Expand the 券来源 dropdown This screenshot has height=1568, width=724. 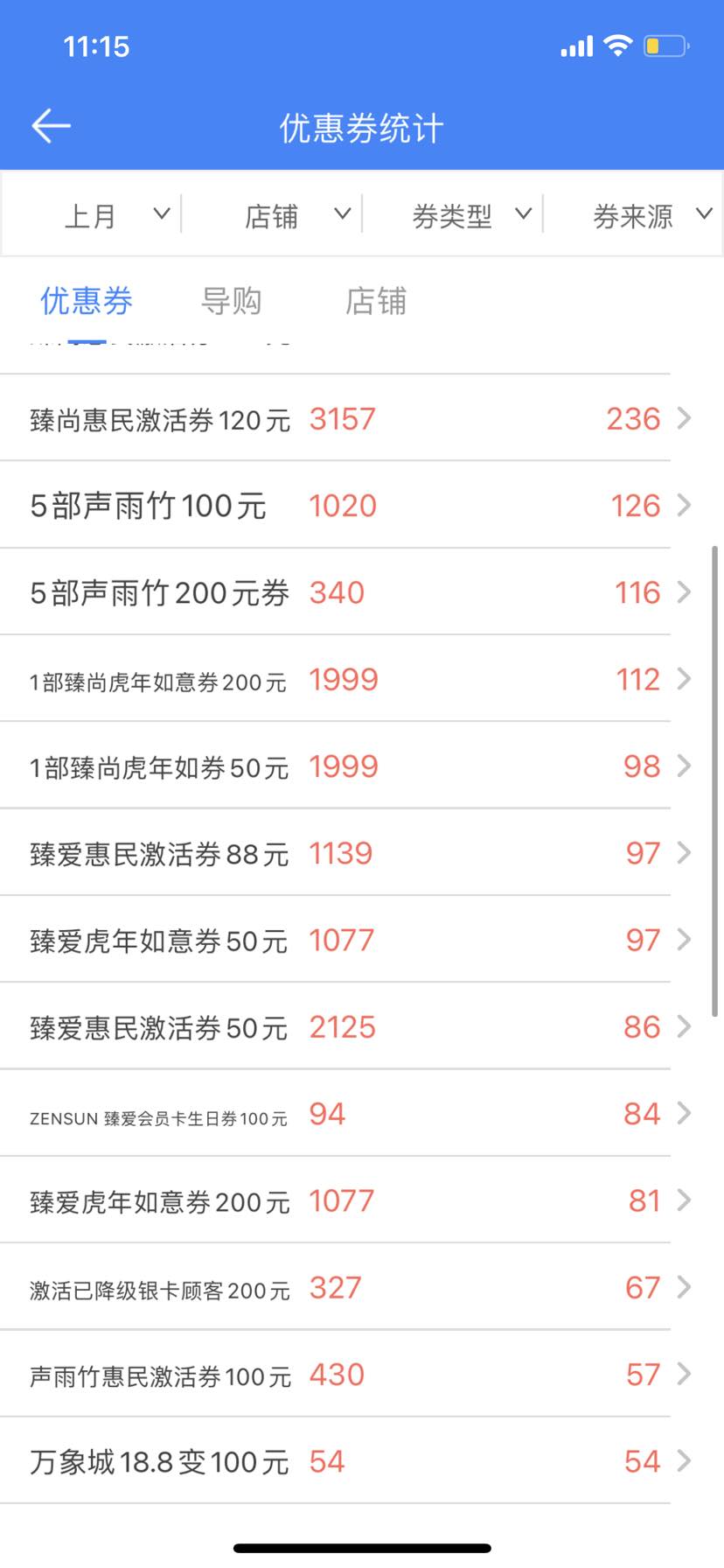(651, 215)
